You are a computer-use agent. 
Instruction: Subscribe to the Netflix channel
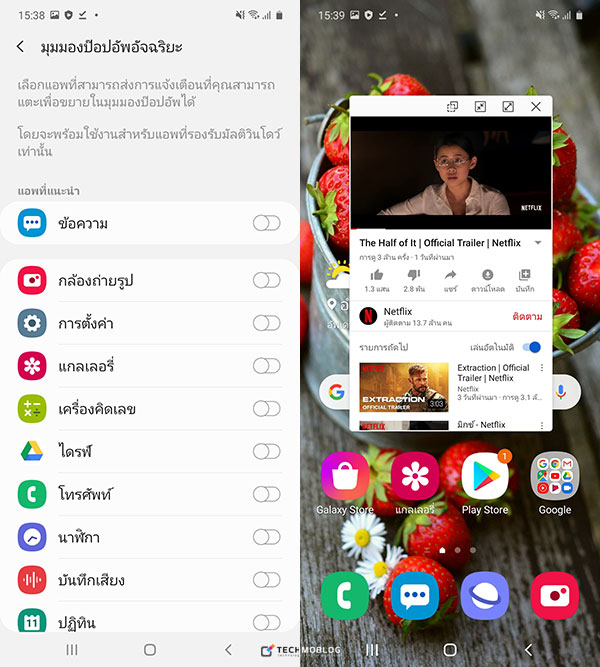tap(526, 316)
